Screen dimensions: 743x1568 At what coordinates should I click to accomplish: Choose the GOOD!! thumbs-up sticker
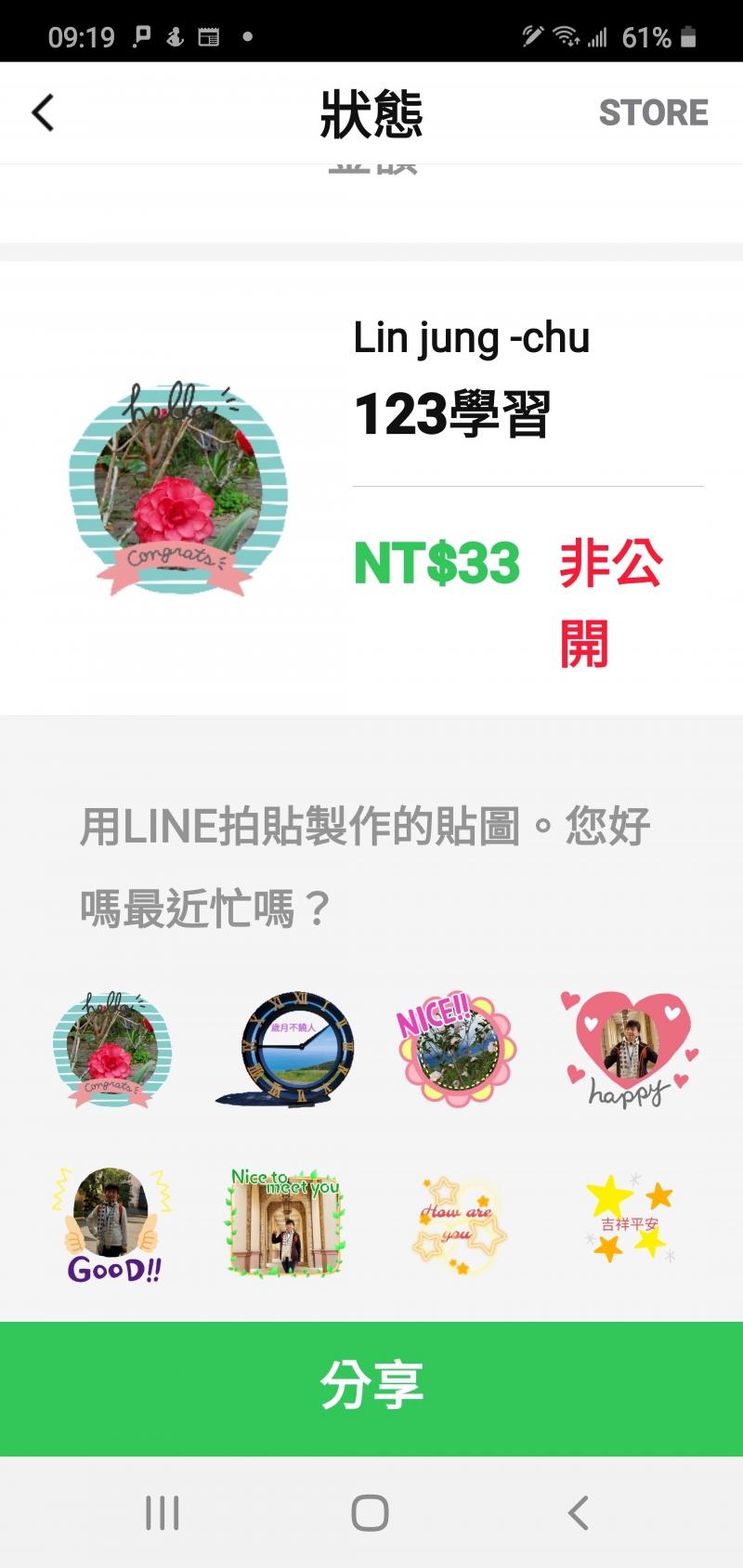[111, 1224]
